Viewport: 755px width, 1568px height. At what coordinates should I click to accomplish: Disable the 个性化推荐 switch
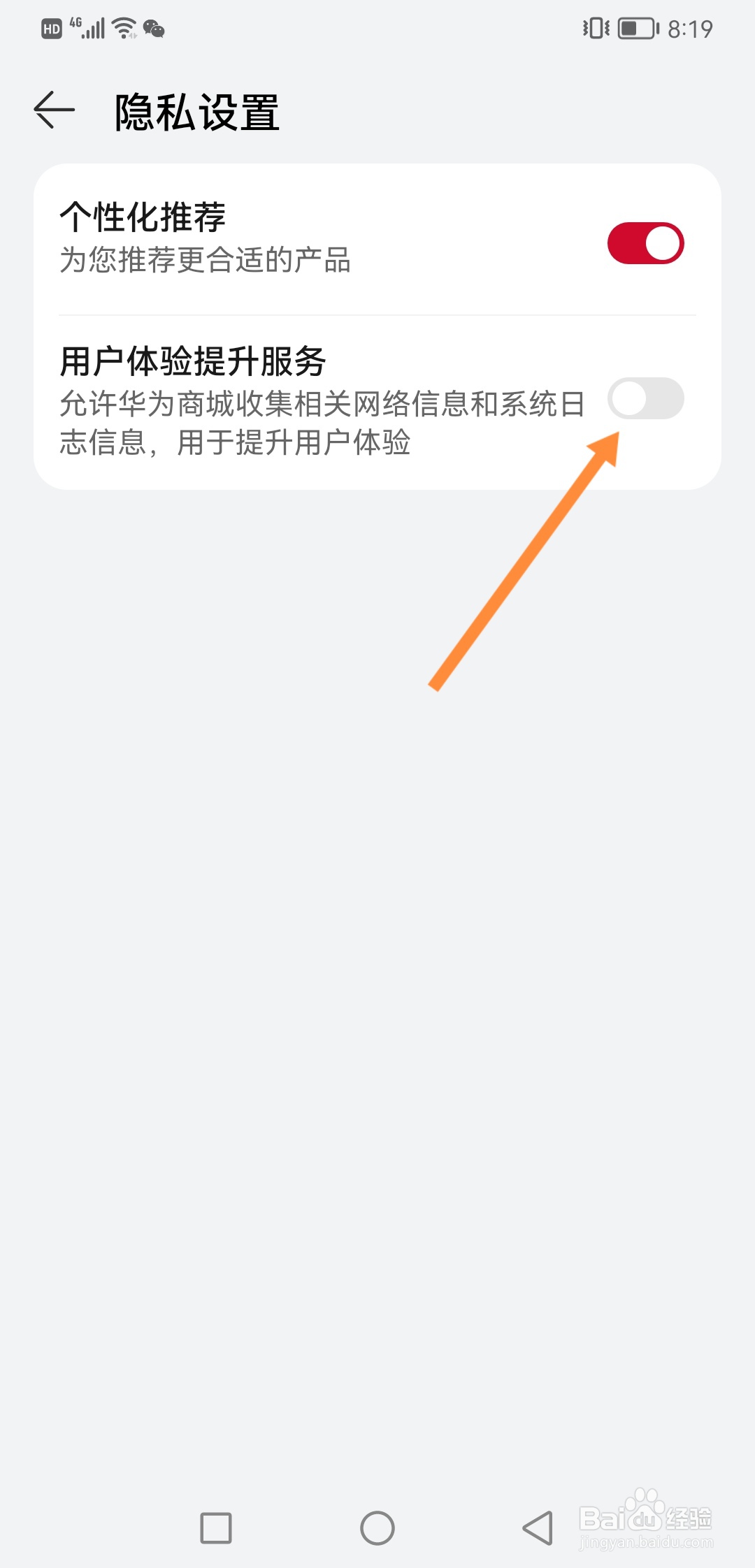click(645, 241)
